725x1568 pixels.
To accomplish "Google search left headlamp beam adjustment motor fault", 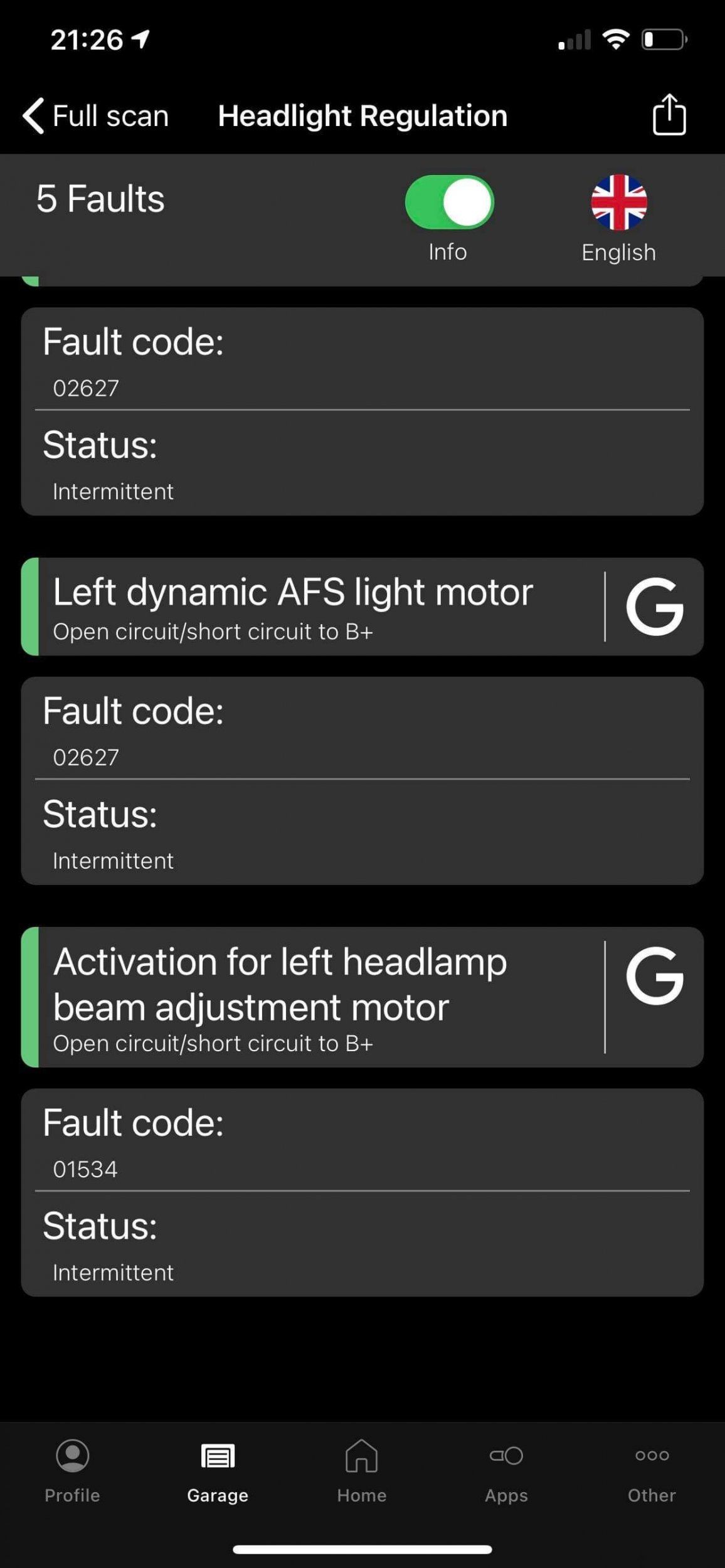I will (x=654, y=977).
